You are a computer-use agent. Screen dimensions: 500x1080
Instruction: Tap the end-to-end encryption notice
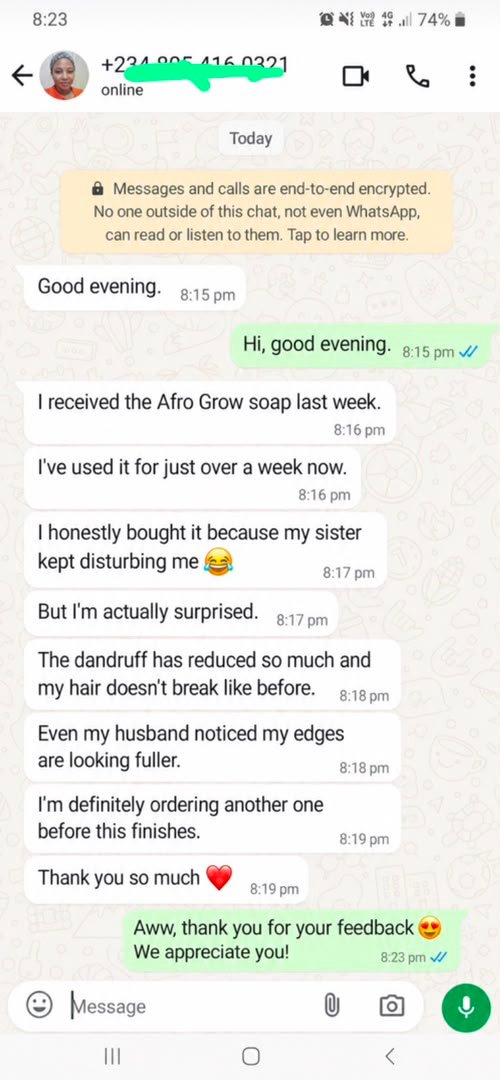pyautogui.click(x=256, y=211)
